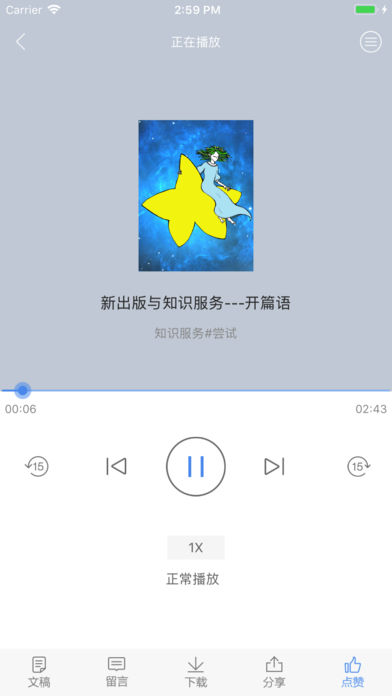Download this audio via 下载
Image resolution: width=392 pixels, height=696 pixels.
tap(196, 672)
